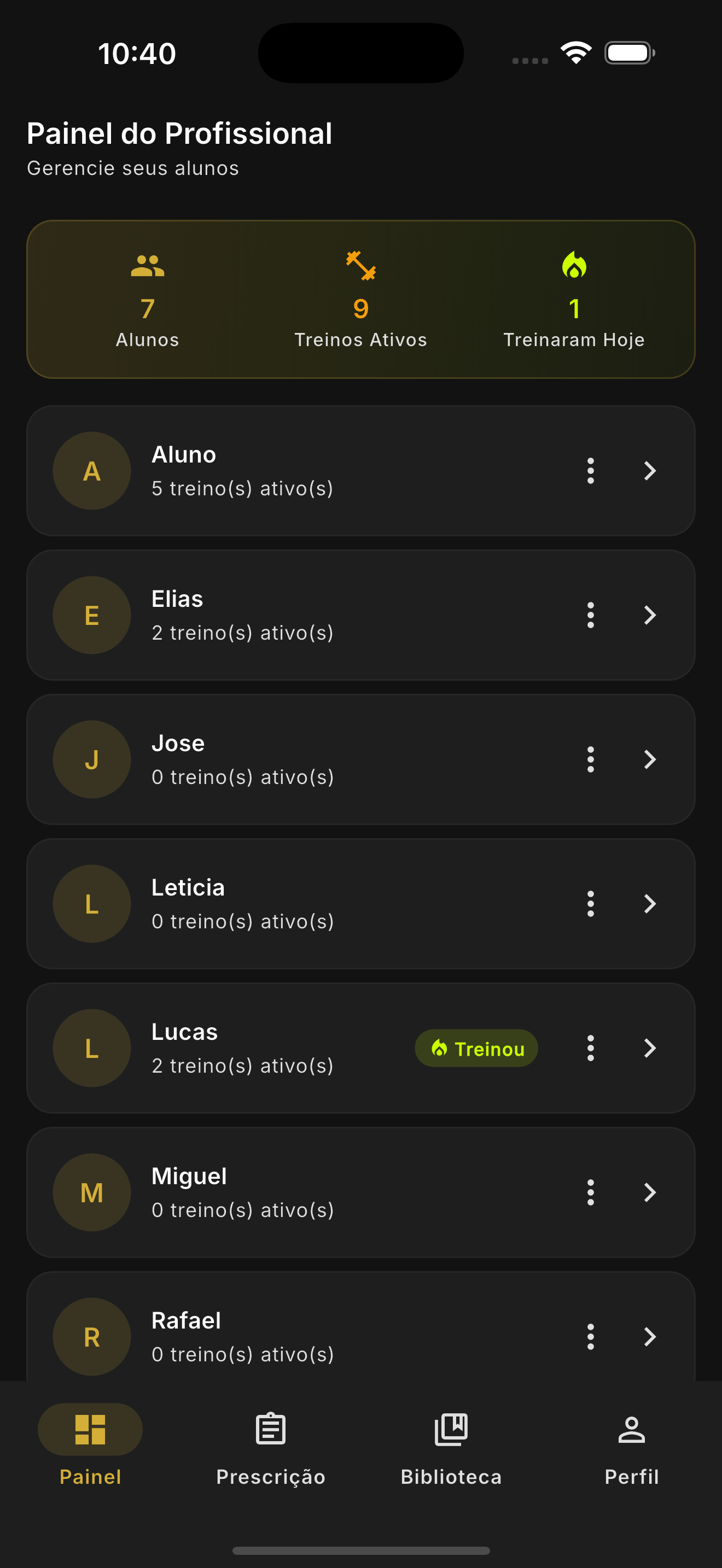Screen dimensions: 722x1568
Task: Open the three-dot menu for Miguel
Action: (x=590, y=1192)
